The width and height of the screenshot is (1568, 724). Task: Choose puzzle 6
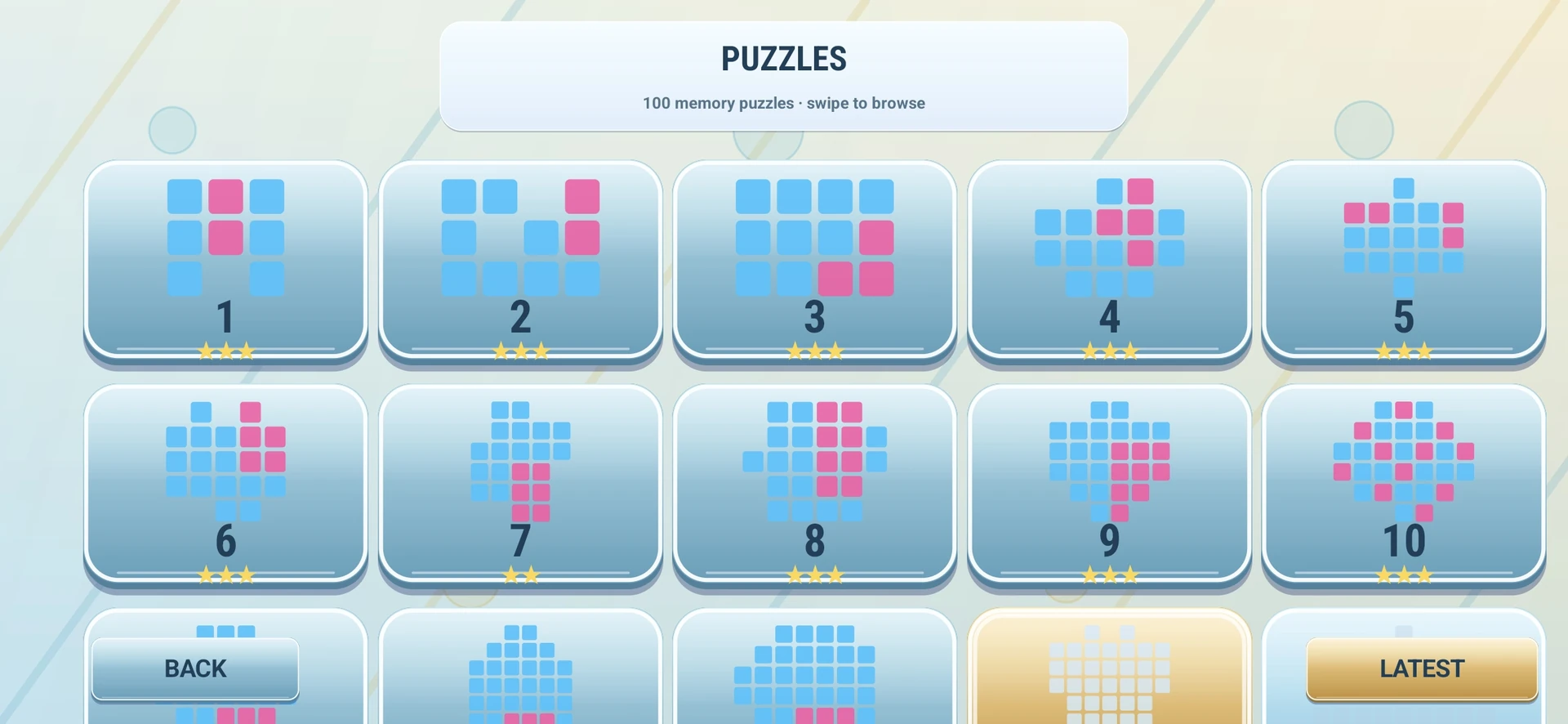coord(225,484)
